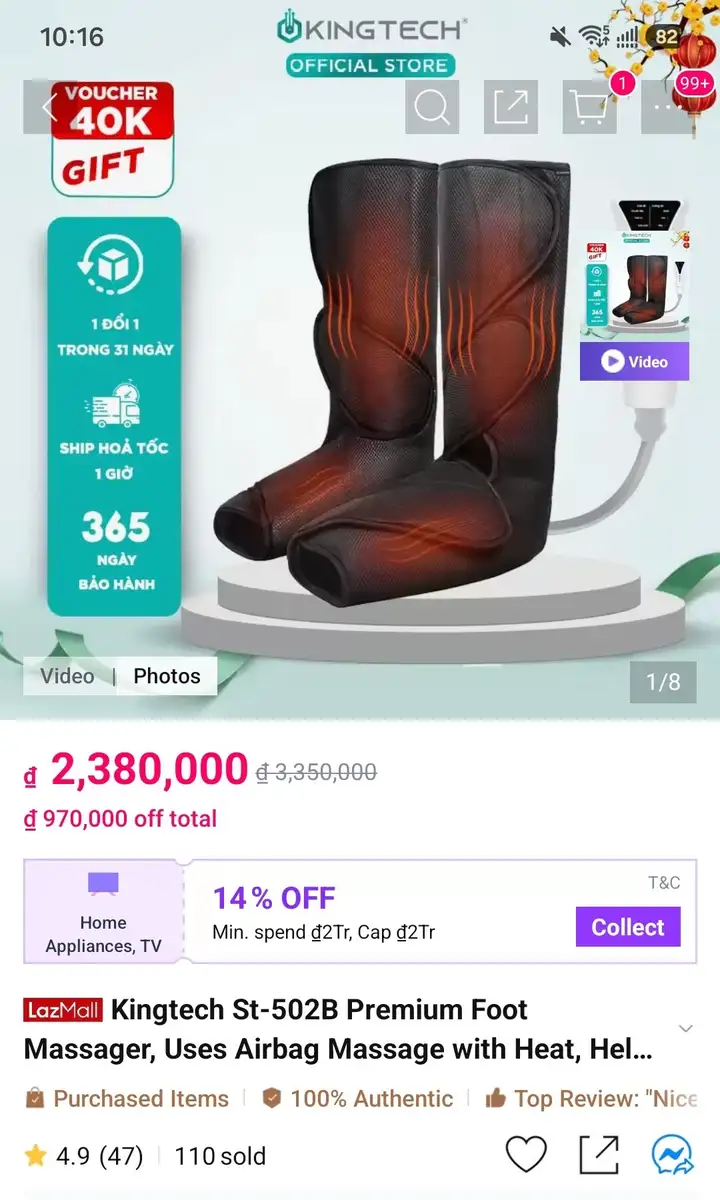Add product to wishlist heart
This screenshot has width=720, height=1200.
(x=526, y=1155)
